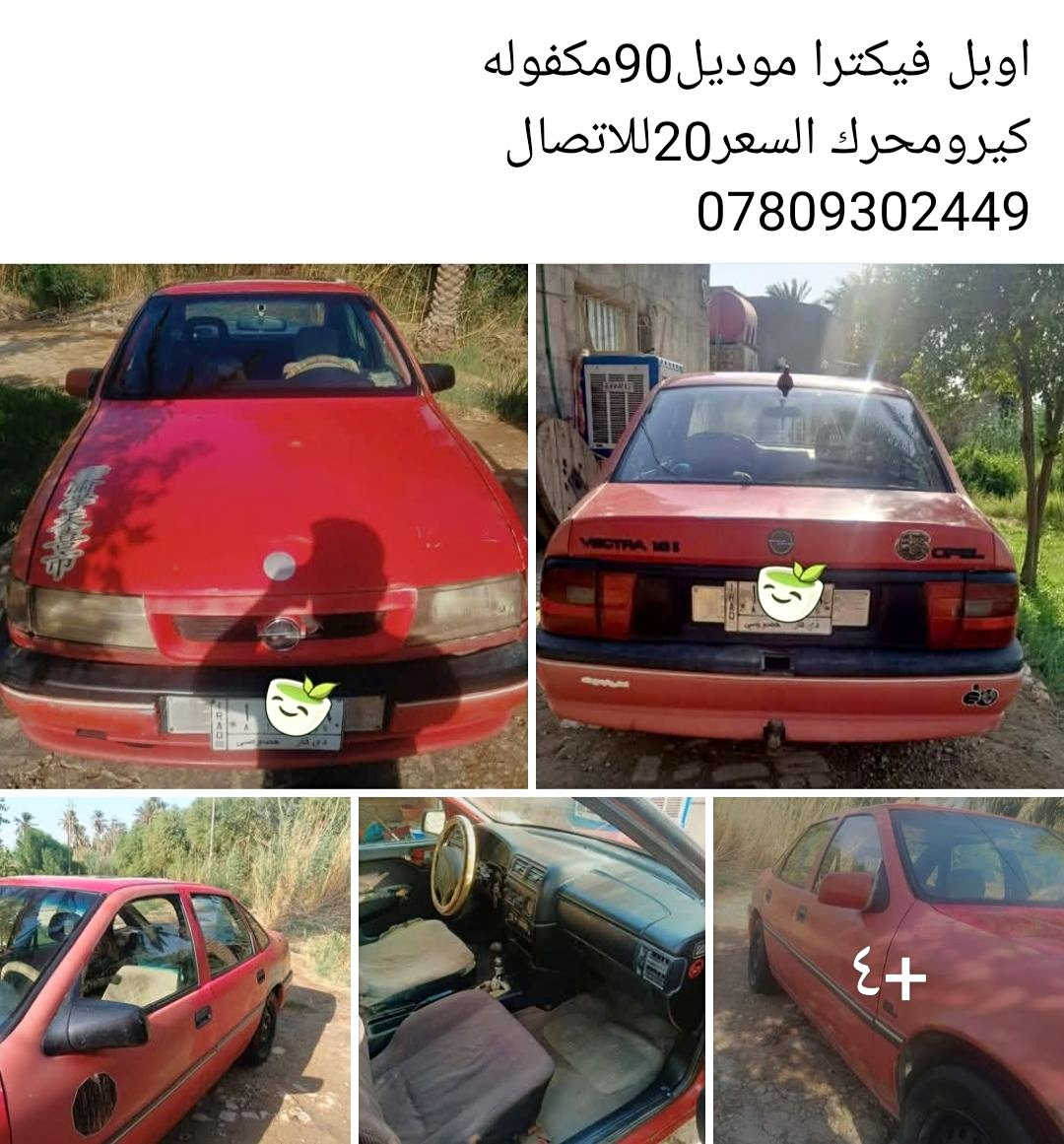
Task: Open the side view photo with the car doors
Action: [x=174, y=971]
